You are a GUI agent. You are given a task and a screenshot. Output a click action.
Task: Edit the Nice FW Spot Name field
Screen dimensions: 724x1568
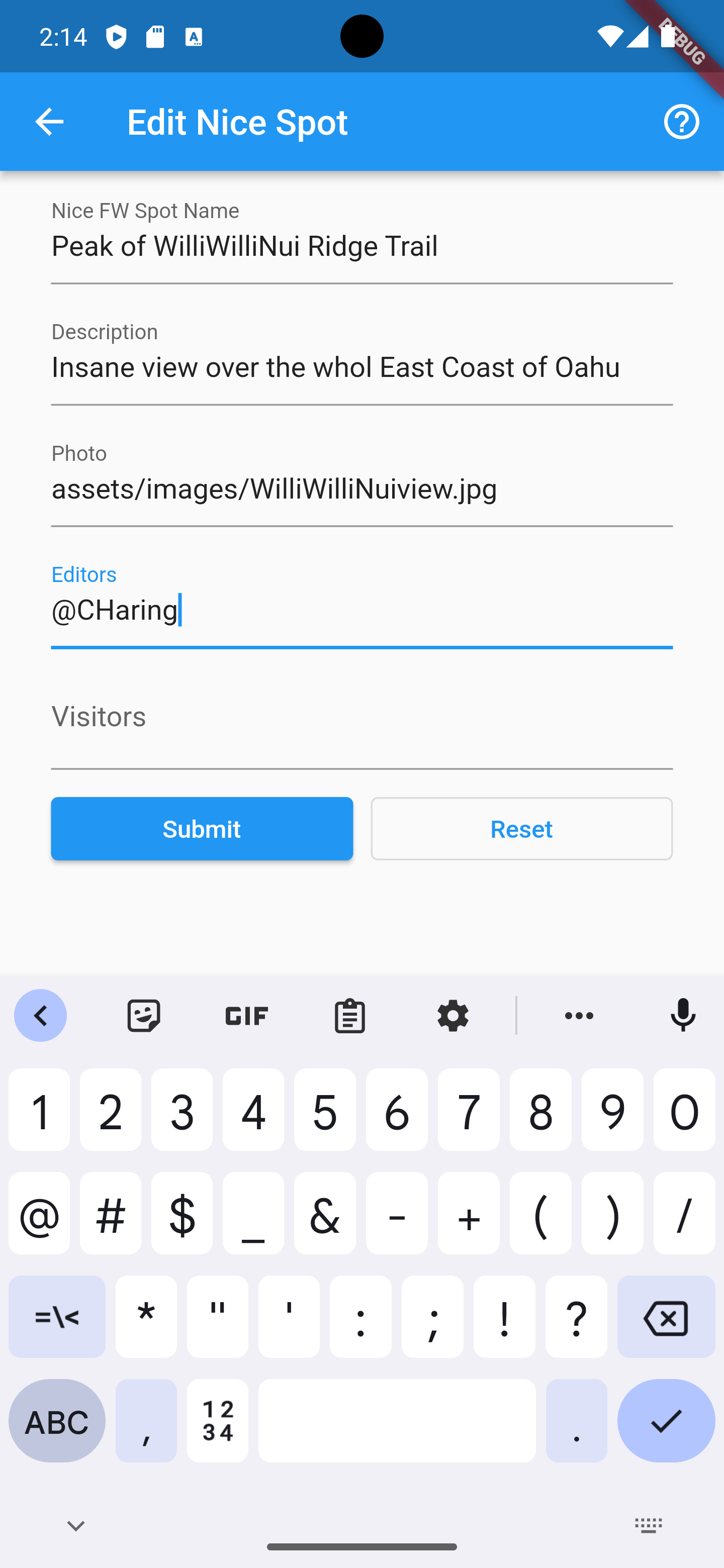coord(361,247)
